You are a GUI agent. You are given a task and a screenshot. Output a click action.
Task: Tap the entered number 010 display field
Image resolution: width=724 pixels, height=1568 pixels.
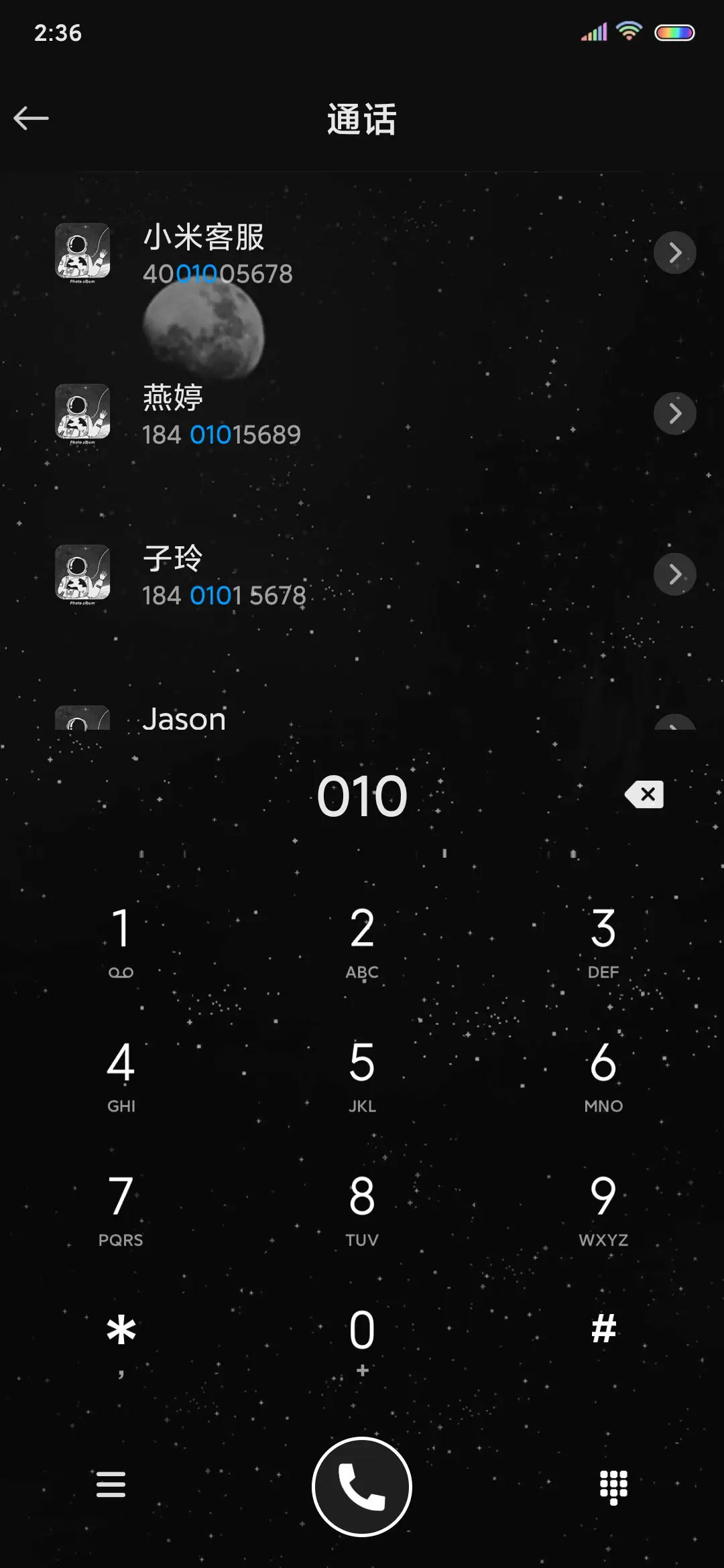point(362,795)
